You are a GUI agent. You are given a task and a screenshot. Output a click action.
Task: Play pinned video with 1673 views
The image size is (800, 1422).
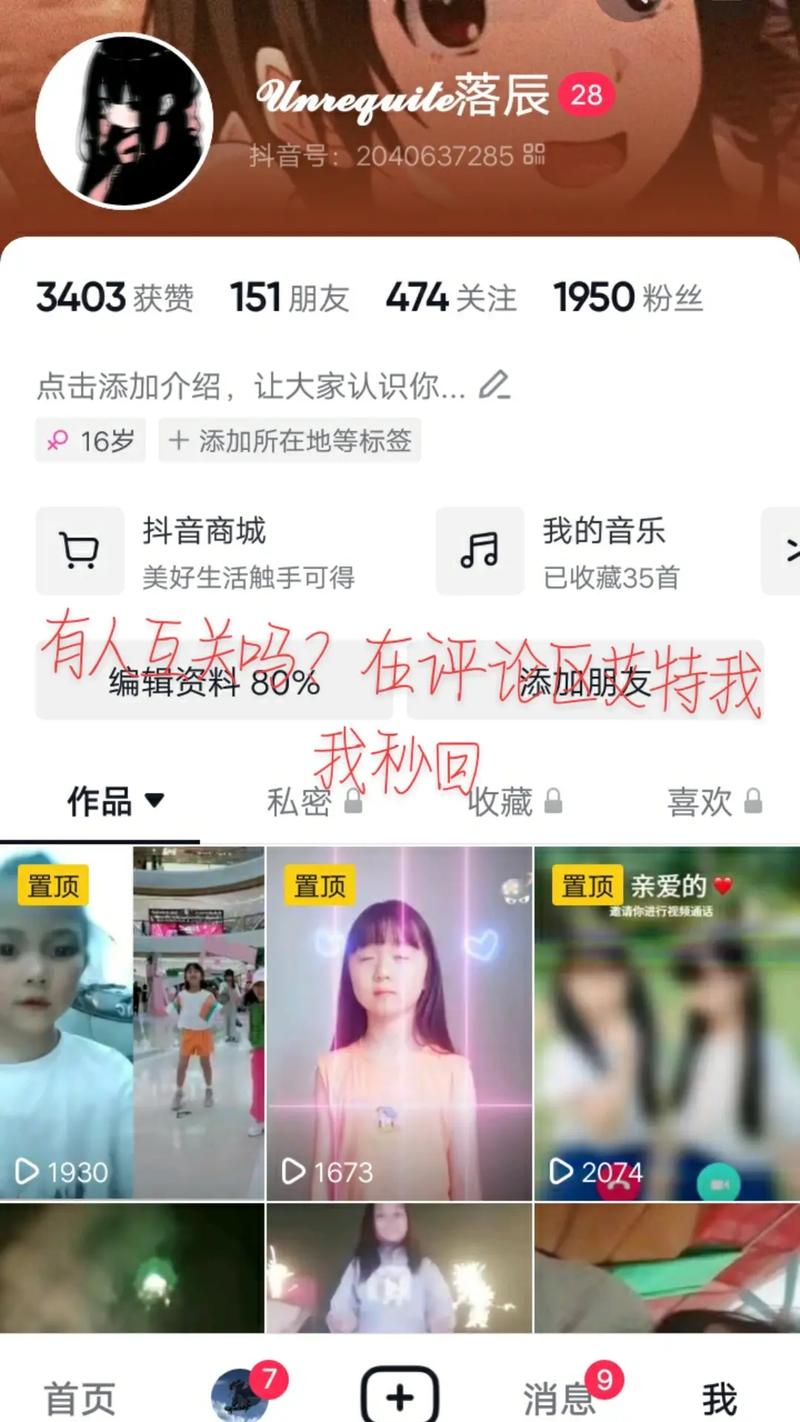coord(399,1020)
